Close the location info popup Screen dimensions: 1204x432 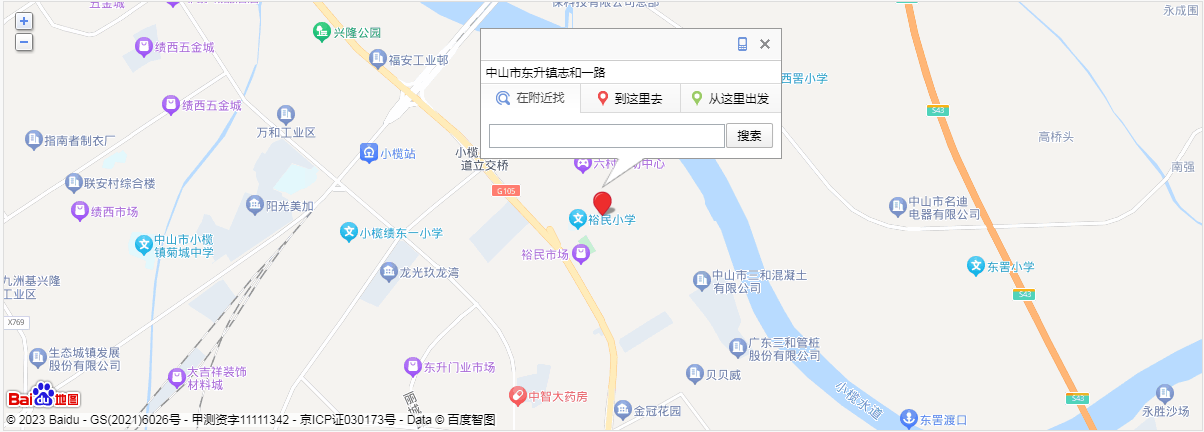click(765, 44)
